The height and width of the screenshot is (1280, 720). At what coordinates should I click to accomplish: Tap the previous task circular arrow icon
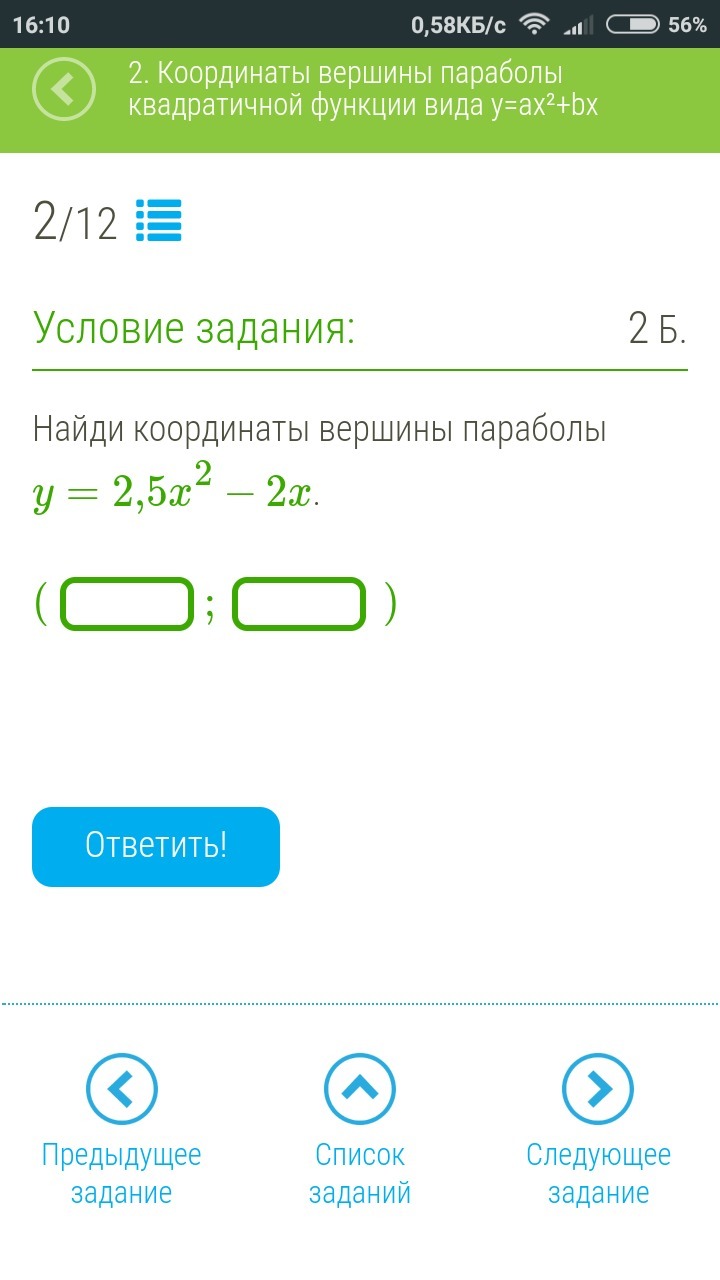(x=121, y=1087)
